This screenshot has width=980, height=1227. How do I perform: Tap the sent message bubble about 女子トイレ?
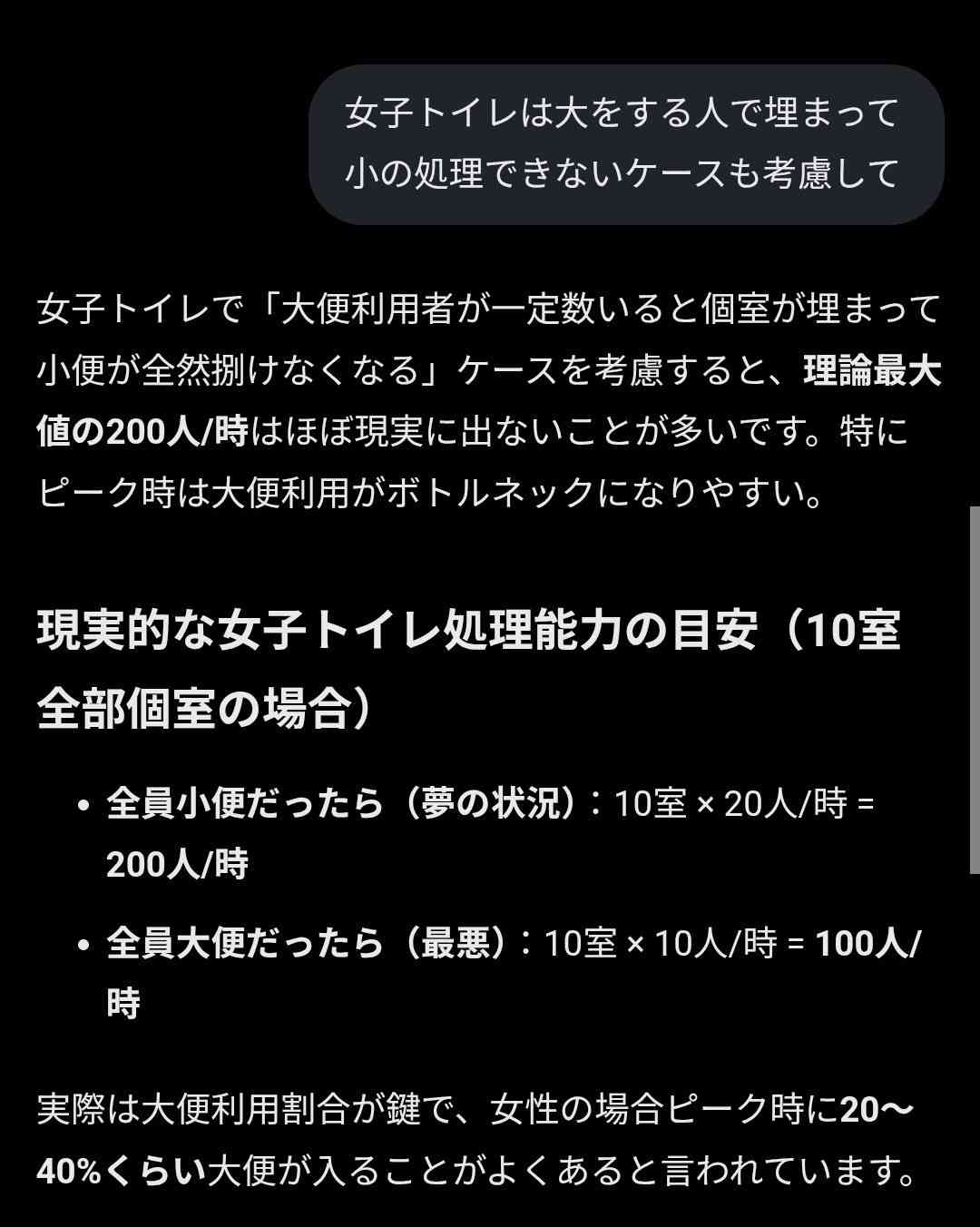(x=626, y=144)
